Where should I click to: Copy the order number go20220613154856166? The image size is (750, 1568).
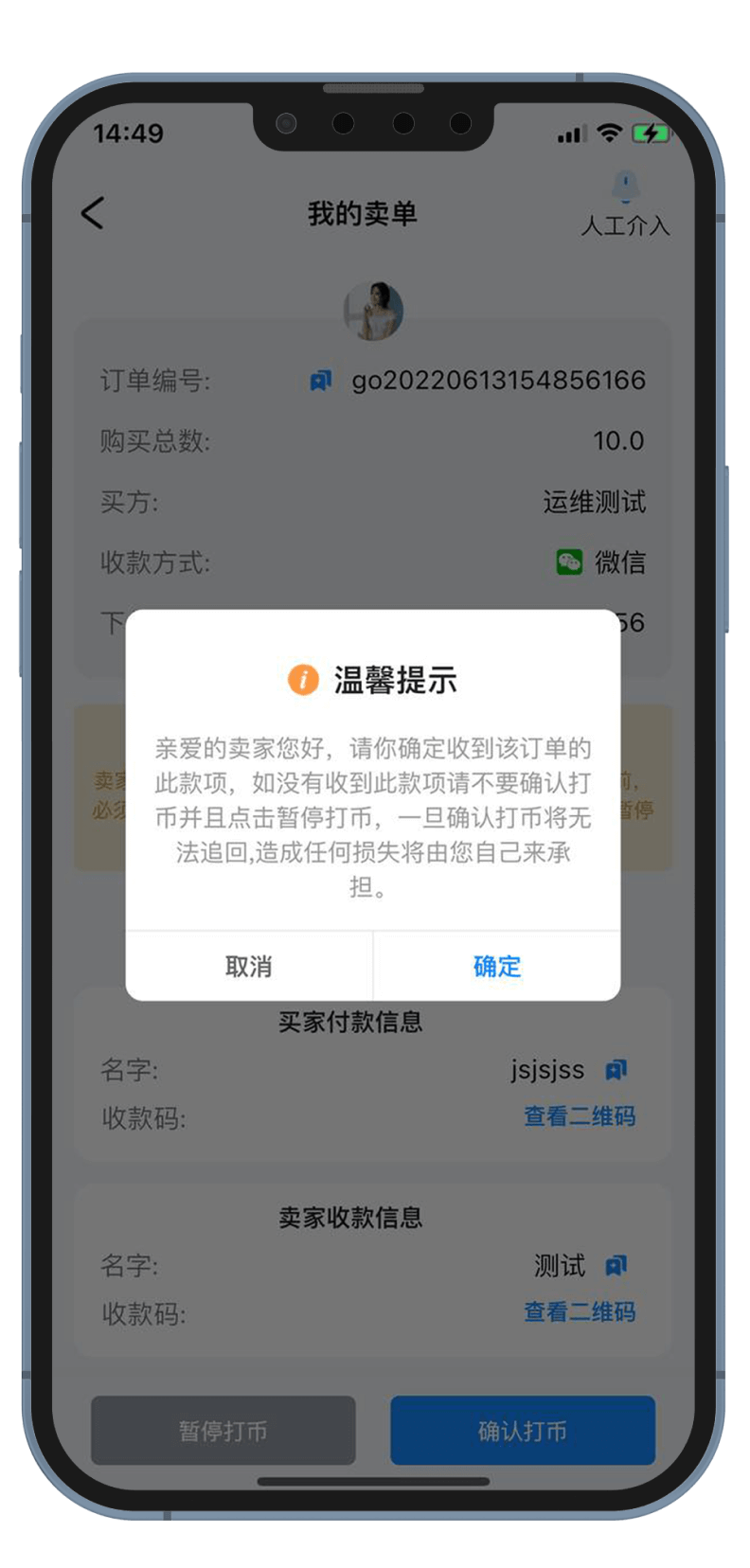(x=321, y=381)
